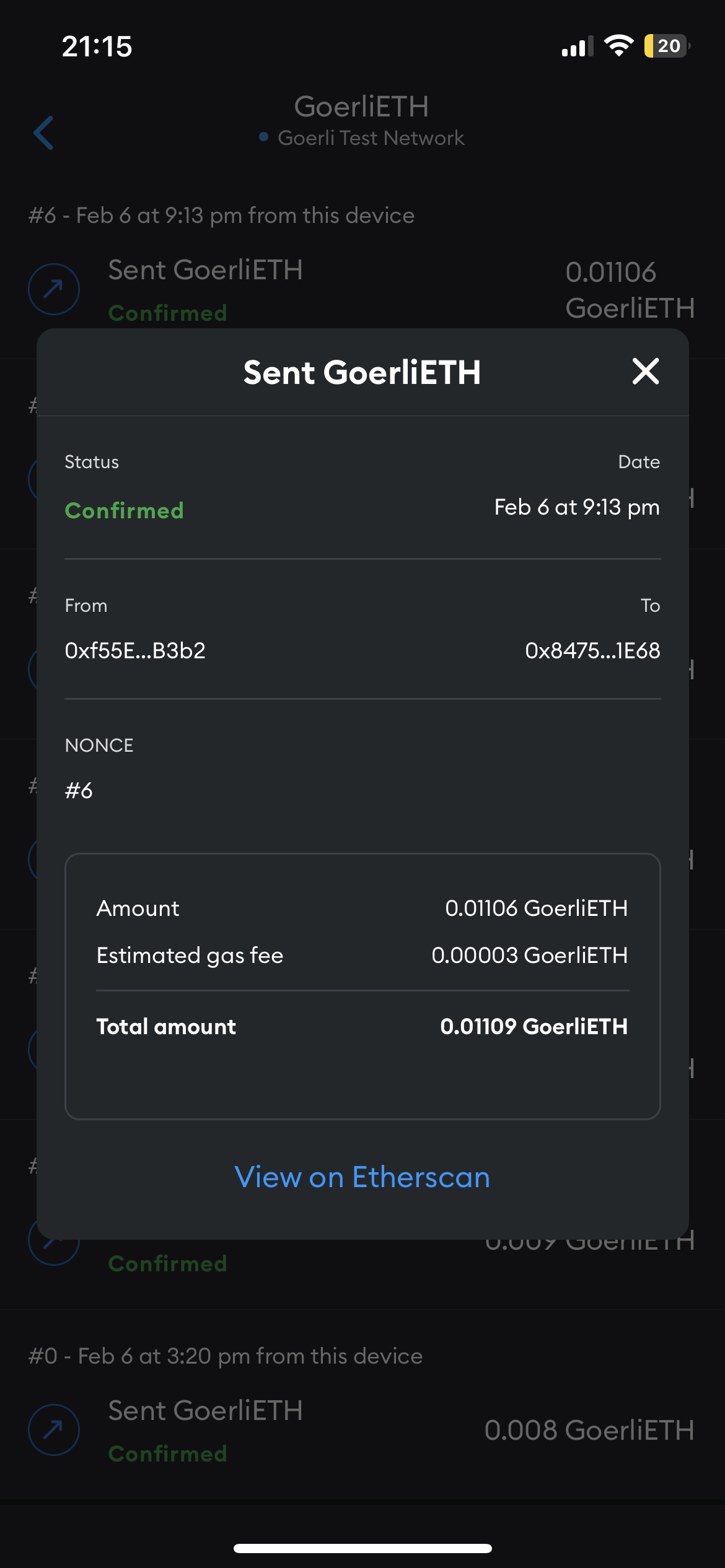725x1568 pixels.
Task: Close the Sent GoerliETH details dialog
Action: pyautogui.click(x=645, y=371)
